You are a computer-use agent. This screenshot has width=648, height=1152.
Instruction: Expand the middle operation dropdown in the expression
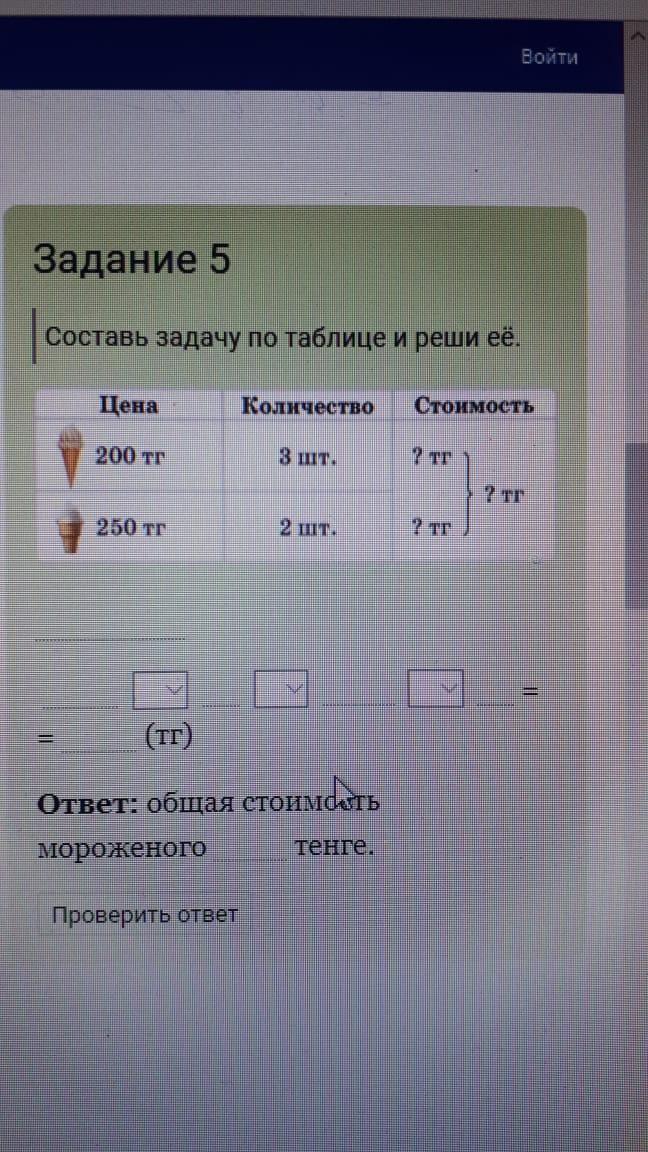pos(280,689)
